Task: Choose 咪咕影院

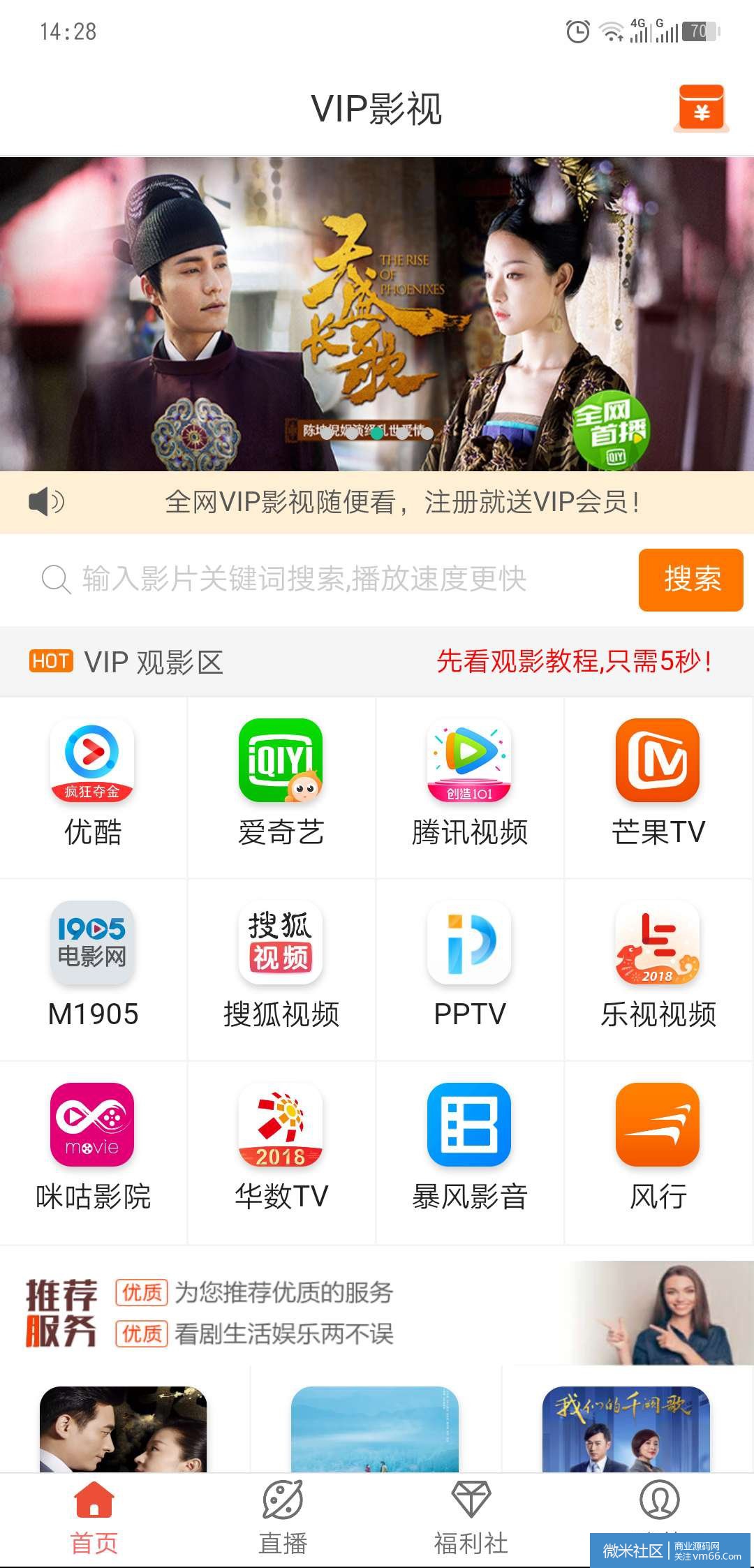Action: point(92,1148)
